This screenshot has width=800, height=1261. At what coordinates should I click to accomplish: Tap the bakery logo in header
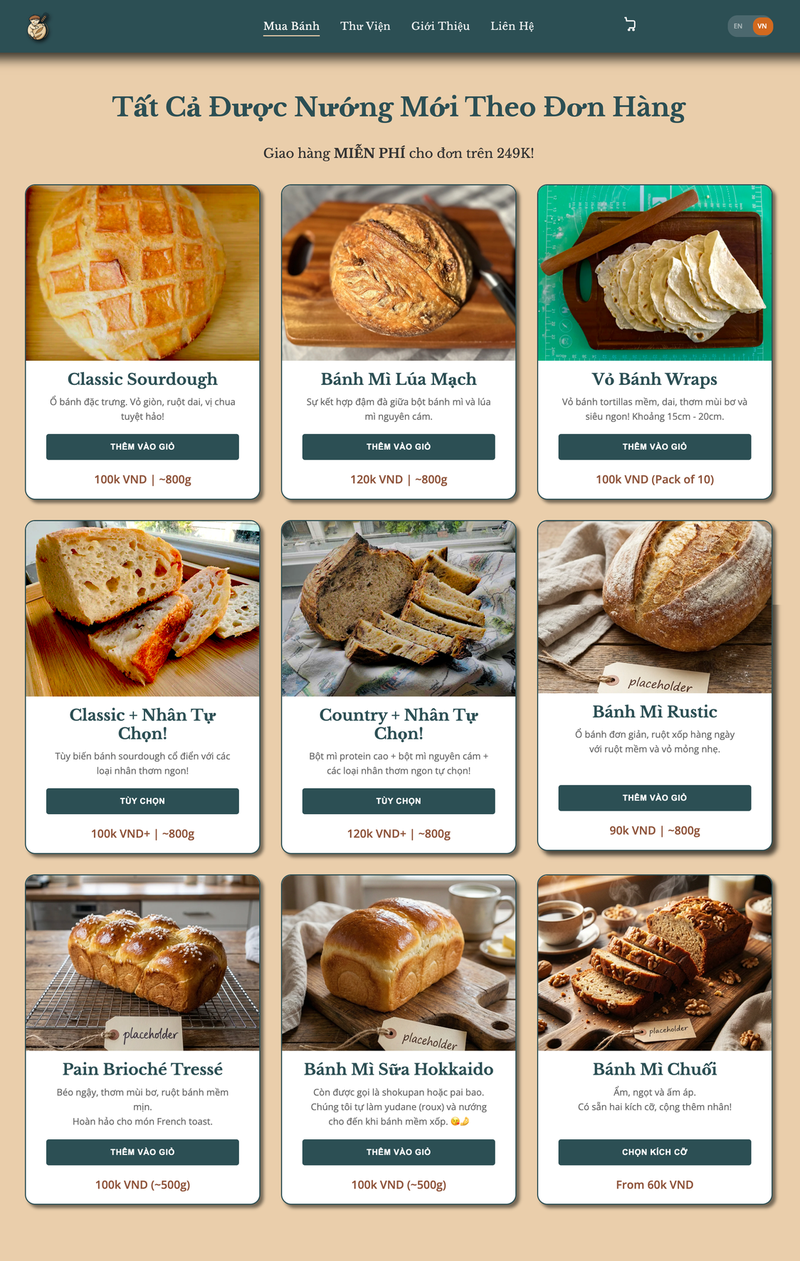click(x=38, y=27)
